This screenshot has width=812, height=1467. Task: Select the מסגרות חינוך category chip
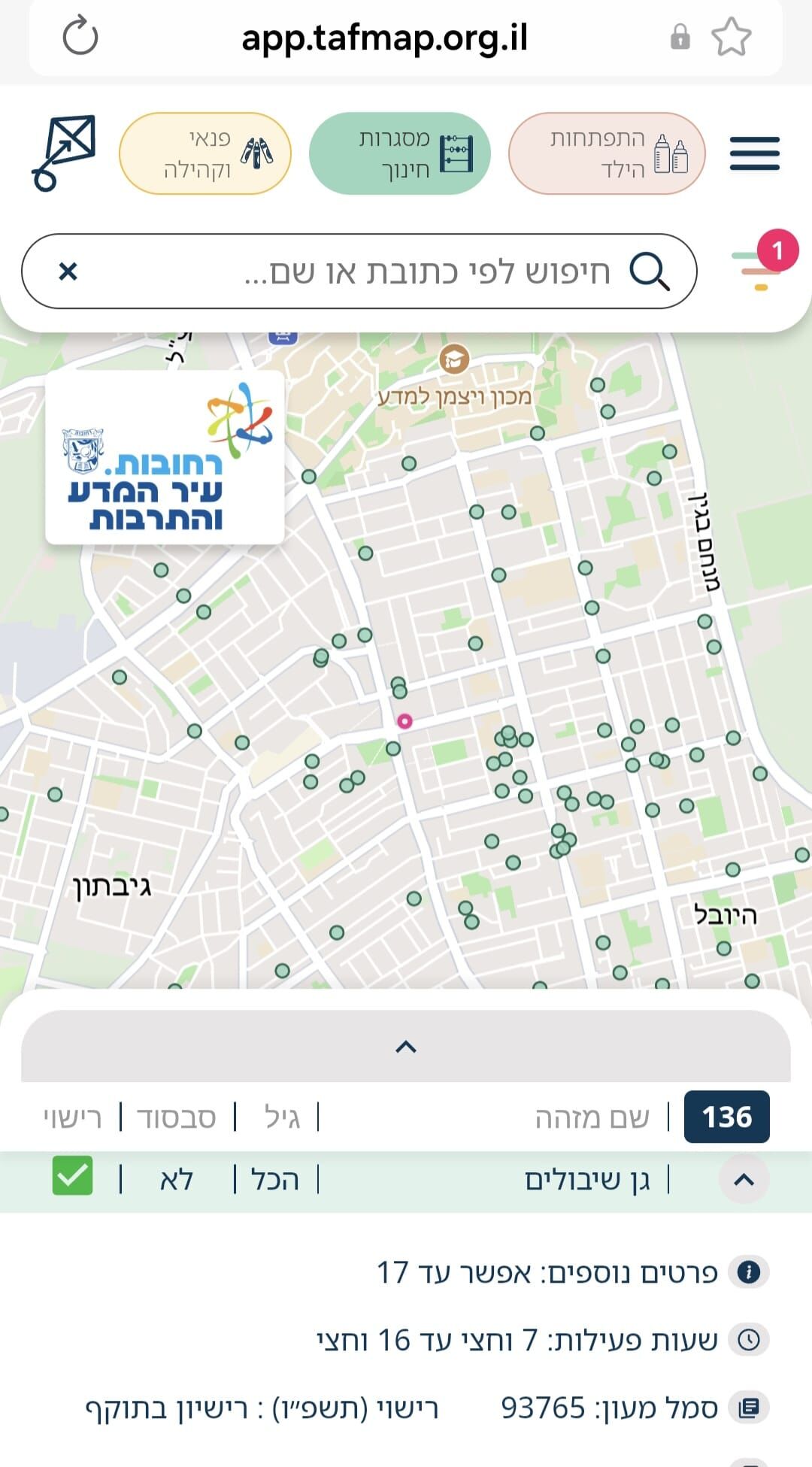click(x=399, y=154)
